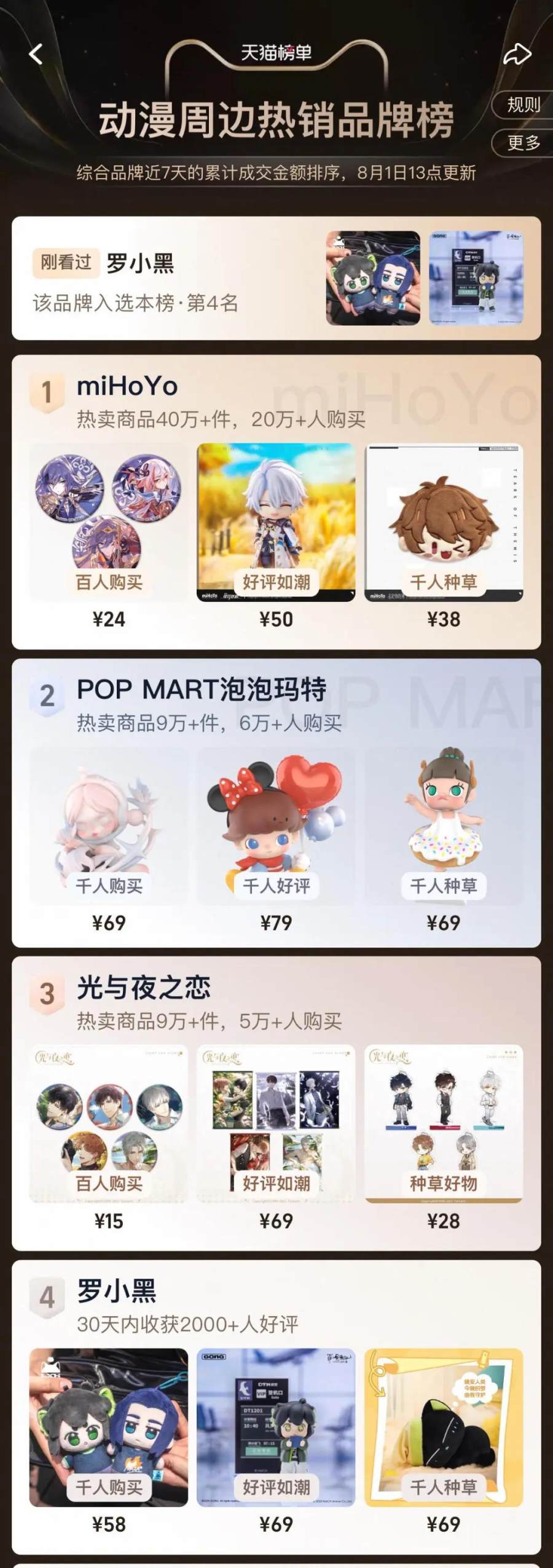Viewport: 553px width, 1568px height.
Task: Open miHoYo brand ranked first
Action: point(128,386)
